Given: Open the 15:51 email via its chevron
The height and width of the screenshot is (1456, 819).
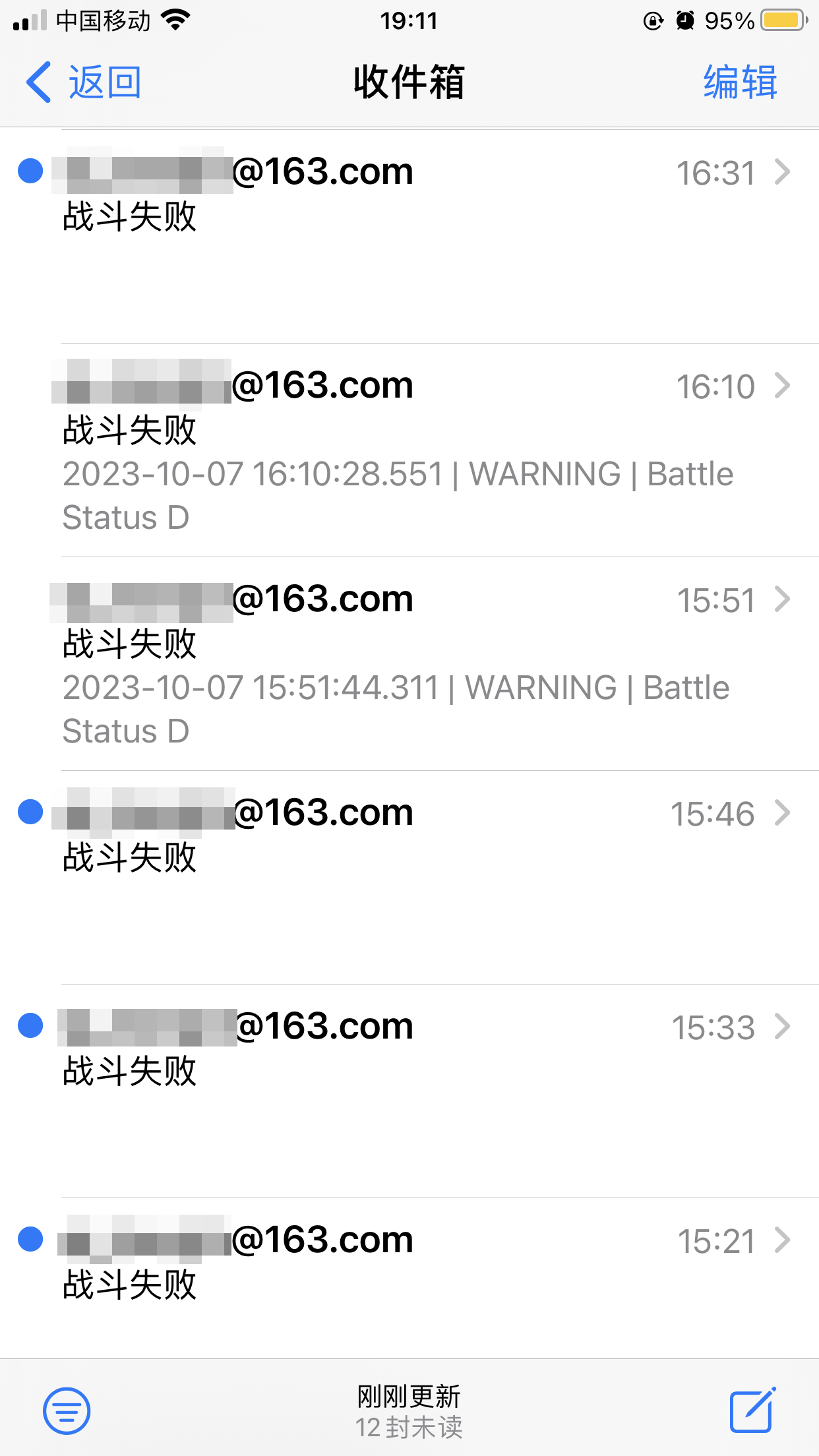Looking at the screenshot, I should click(x=783, y=599).
